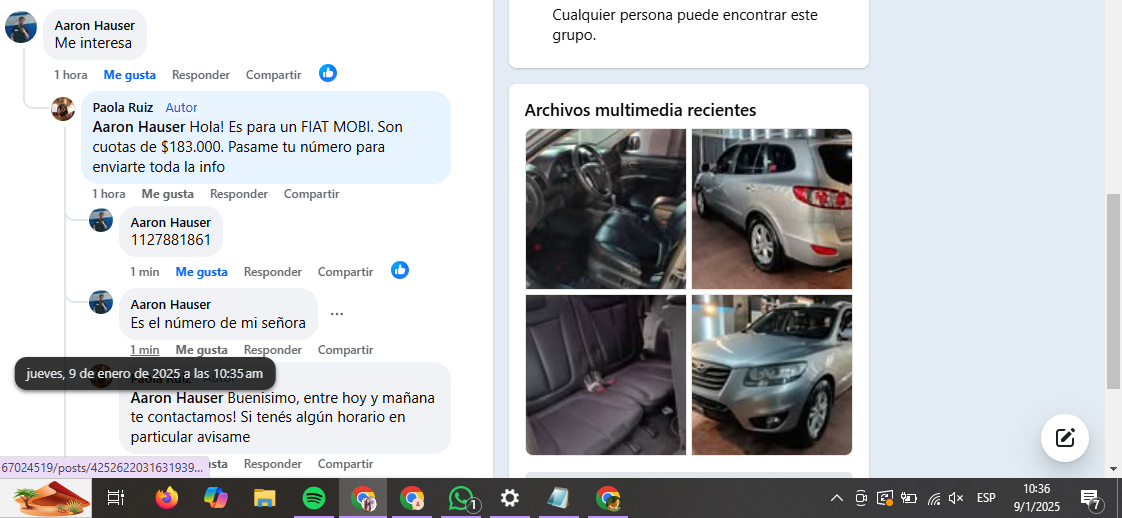The width and height of the screenshot is (1122, 518).
Task: Tap Responder under Aaron Hauser's 'Me interesa' comment
Action: pyautogui.click(x=200, y=75)
